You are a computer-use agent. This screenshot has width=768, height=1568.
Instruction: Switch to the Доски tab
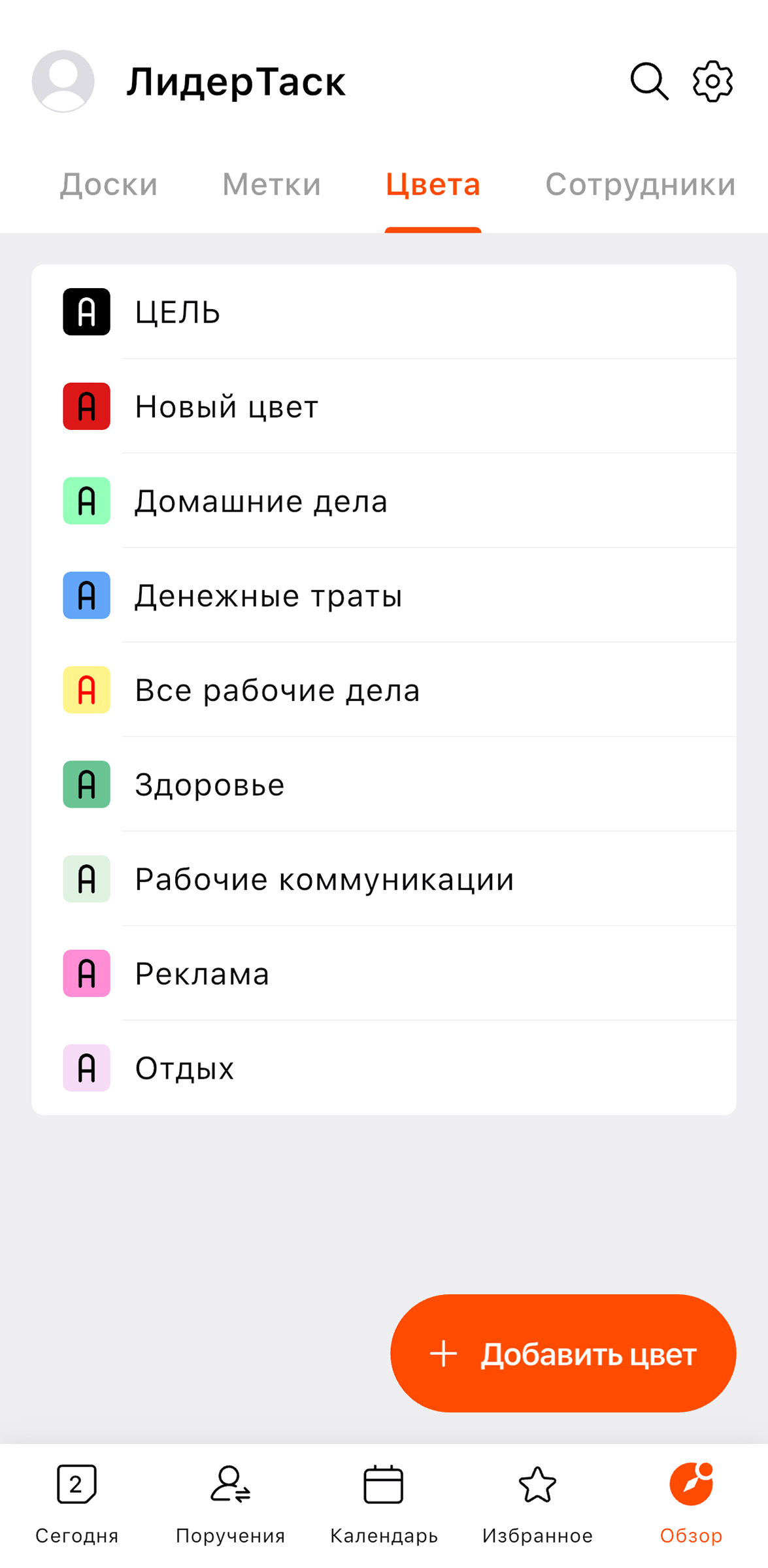109,185
